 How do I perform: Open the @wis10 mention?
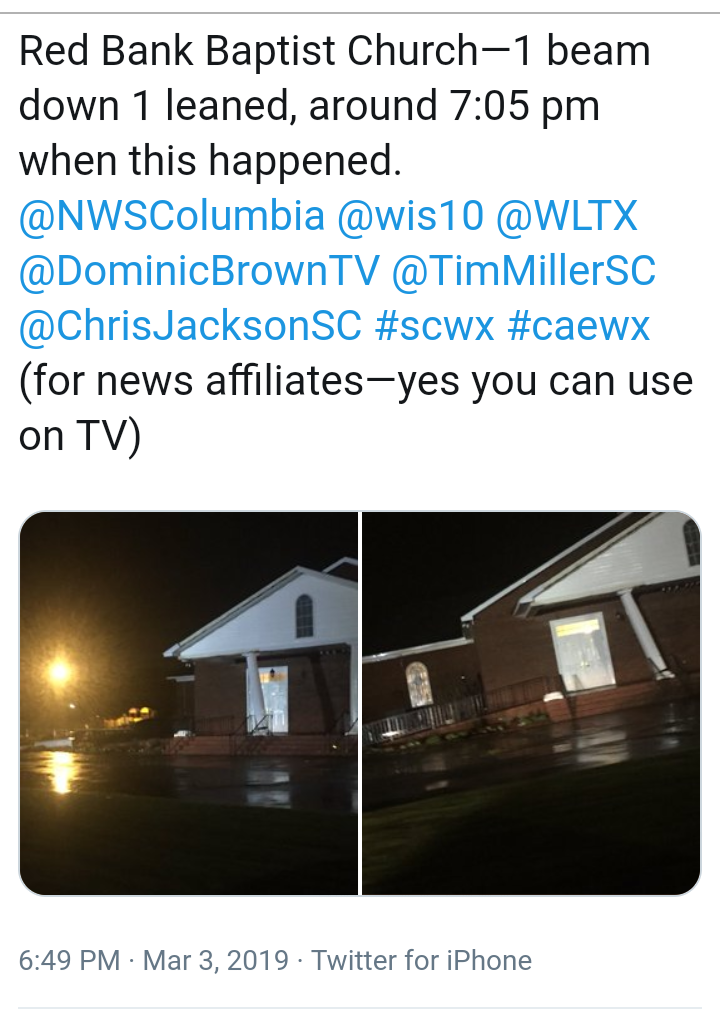point(411,216)
